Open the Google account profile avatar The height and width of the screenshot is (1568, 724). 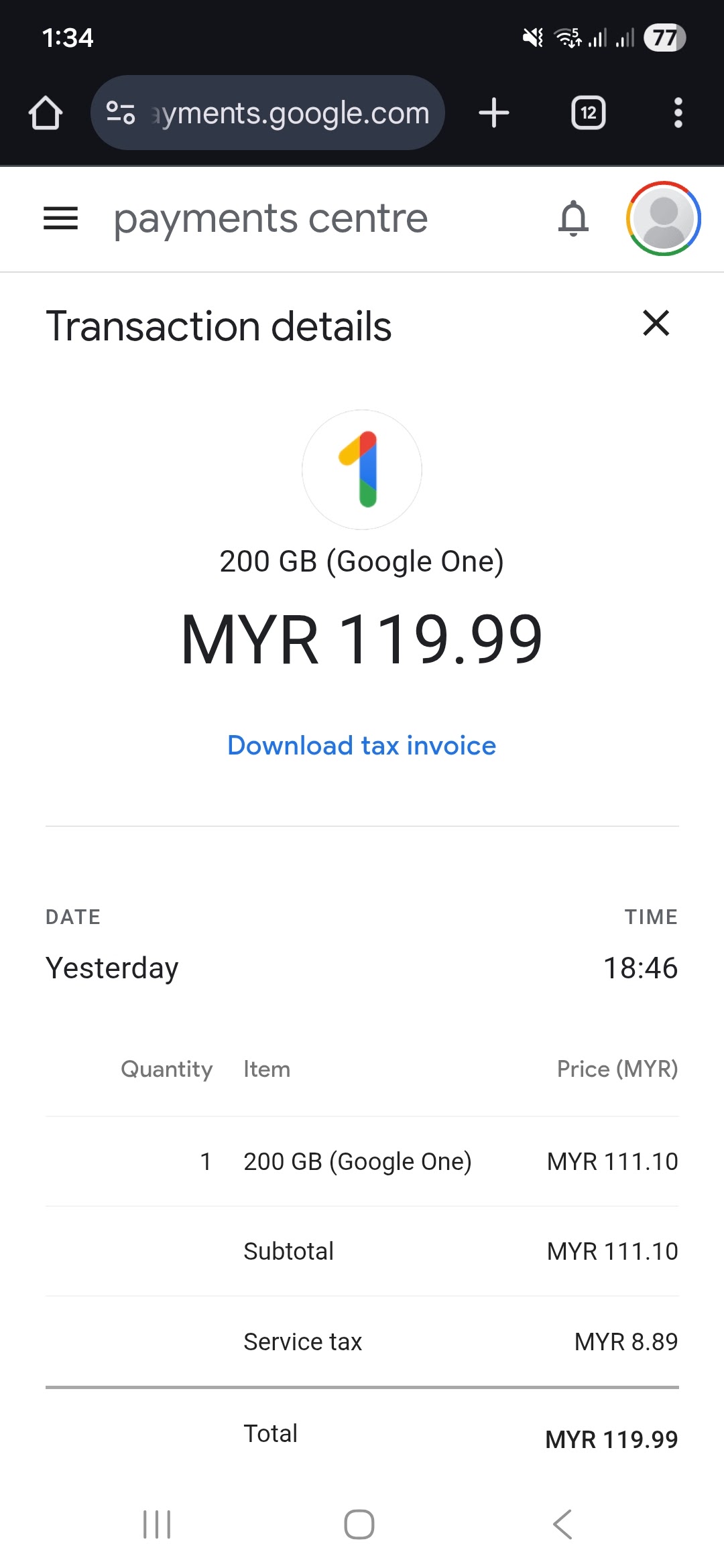pos(663,218)
